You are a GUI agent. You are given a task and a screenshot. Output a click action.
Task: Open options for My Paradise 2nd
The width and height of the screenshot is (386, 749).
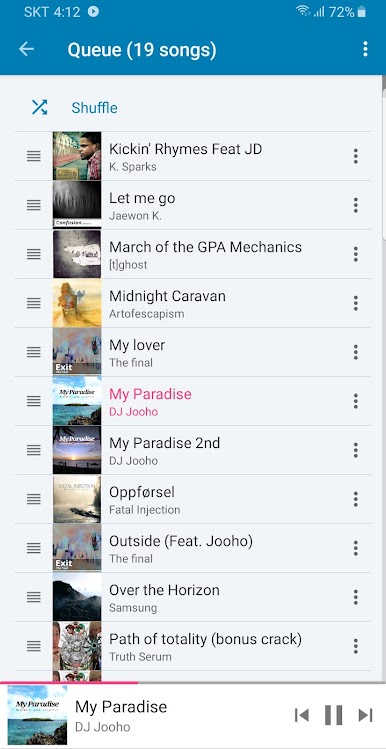tap(355, 450)
